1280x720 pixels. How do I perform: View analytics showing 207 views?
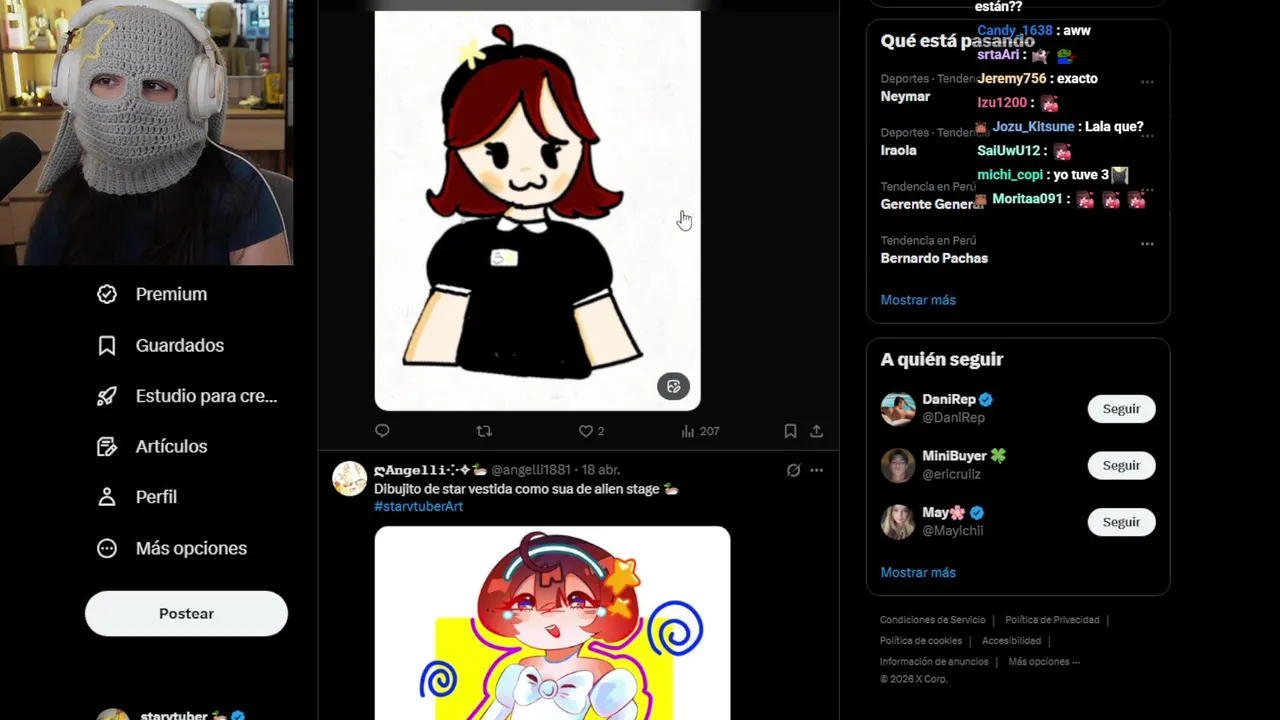coord(699,431)
